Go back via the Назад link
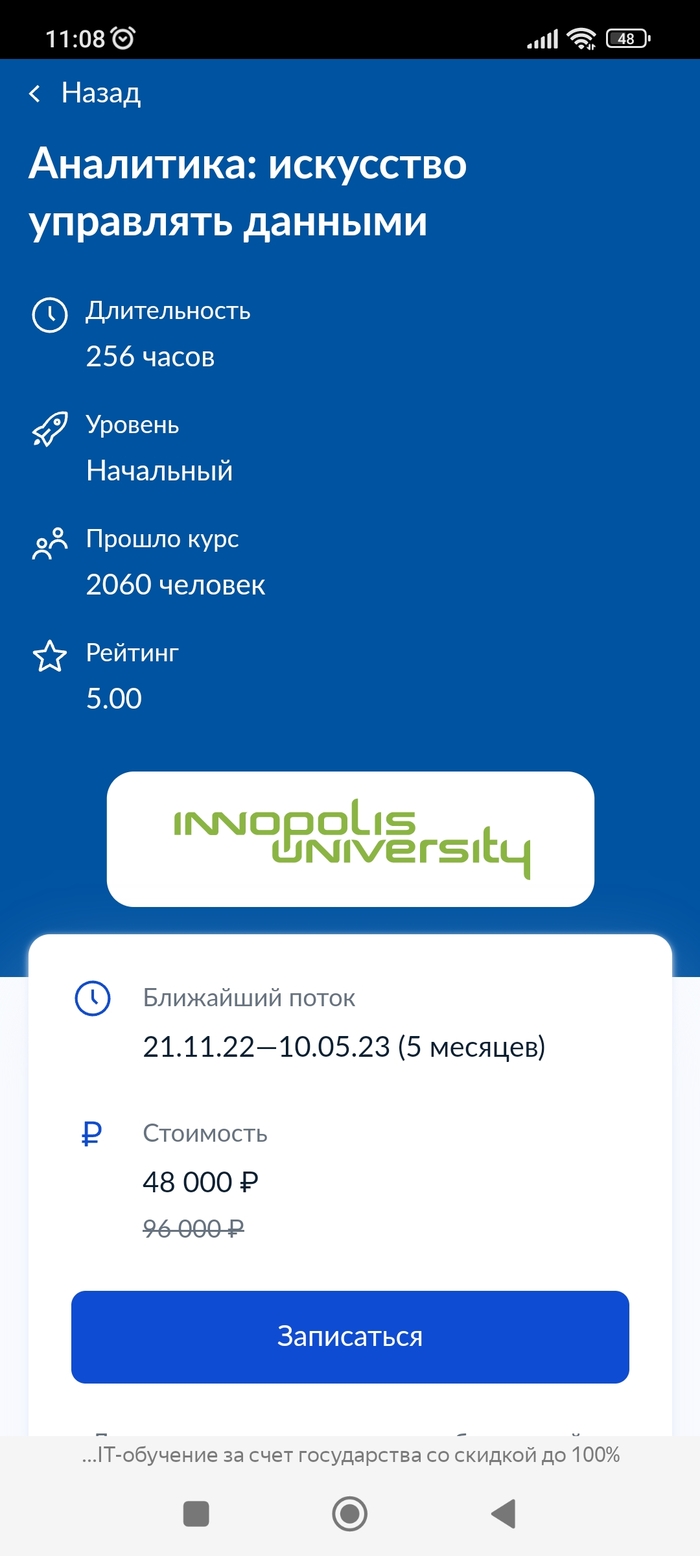 tap(86, 94)
